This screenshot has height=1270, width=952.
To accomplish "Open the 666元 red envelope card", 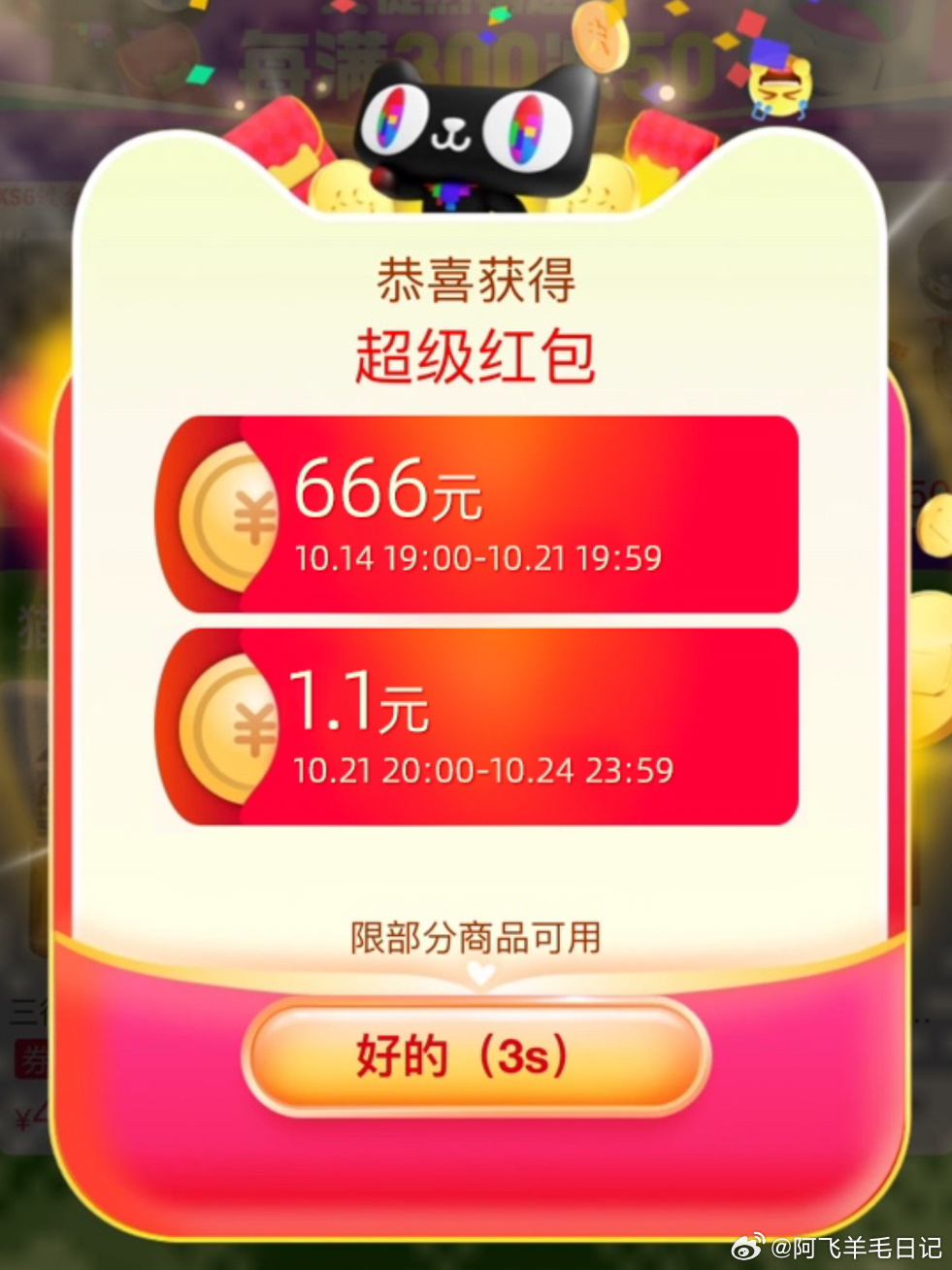I will (476, 515).
